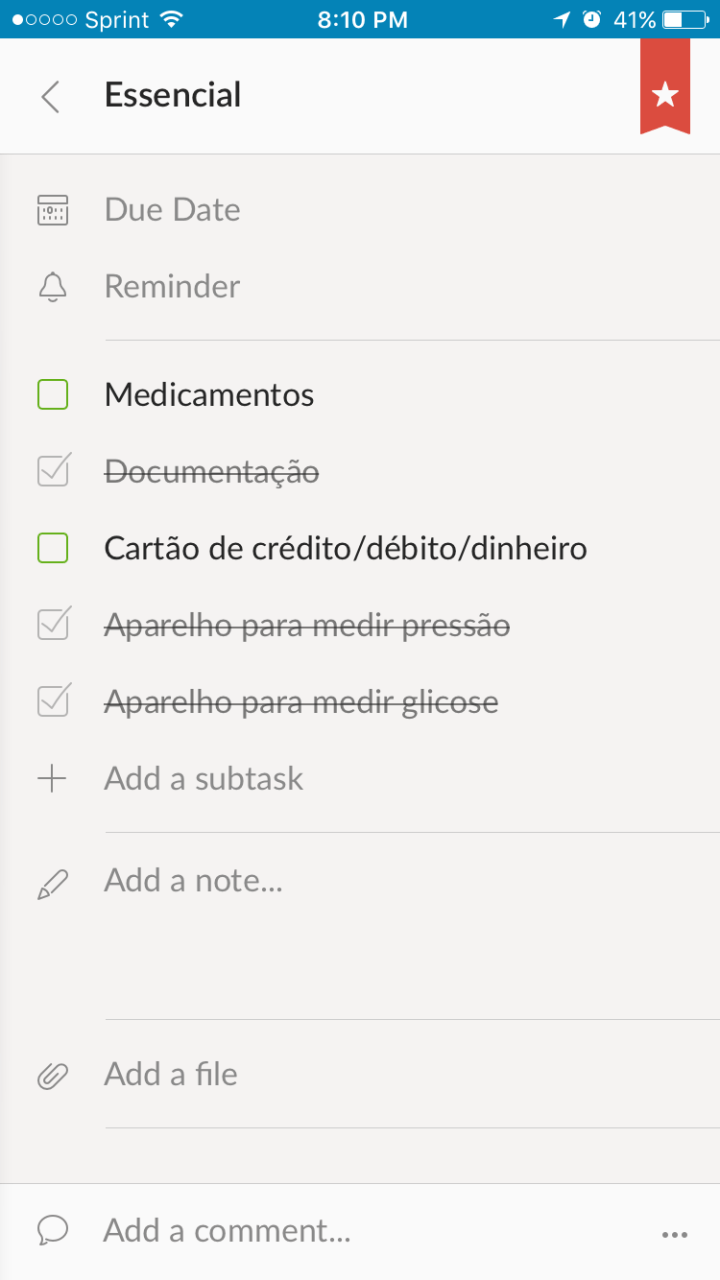Tap the Essencial title text

coord(172,95)
